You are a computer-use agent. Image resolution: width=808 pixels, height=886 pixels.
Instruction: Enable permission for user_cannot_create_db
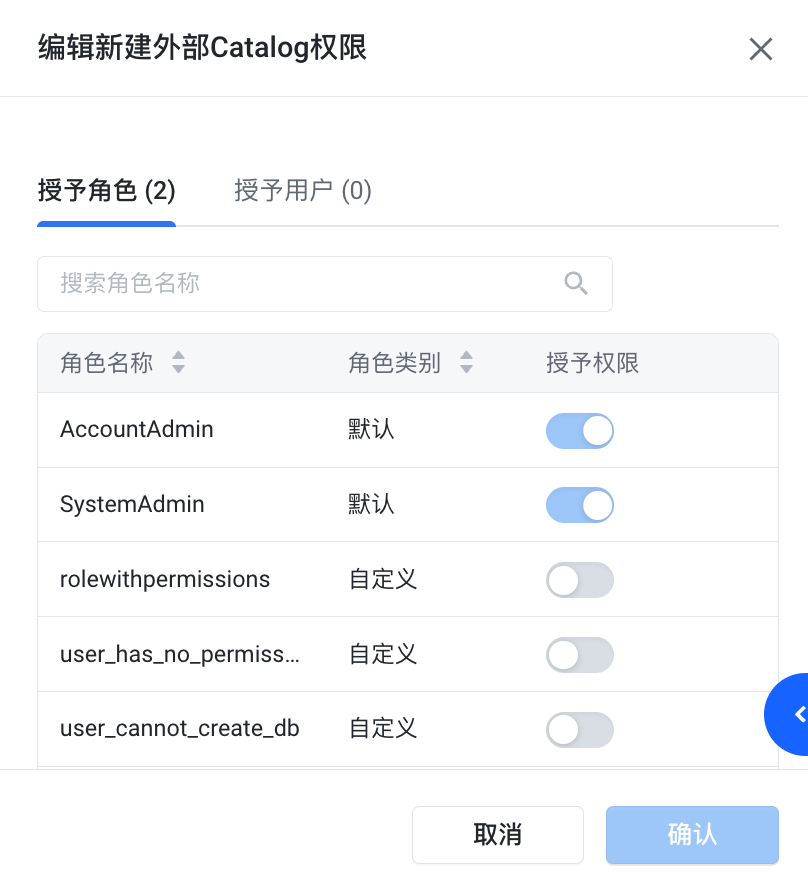[579, 730]
